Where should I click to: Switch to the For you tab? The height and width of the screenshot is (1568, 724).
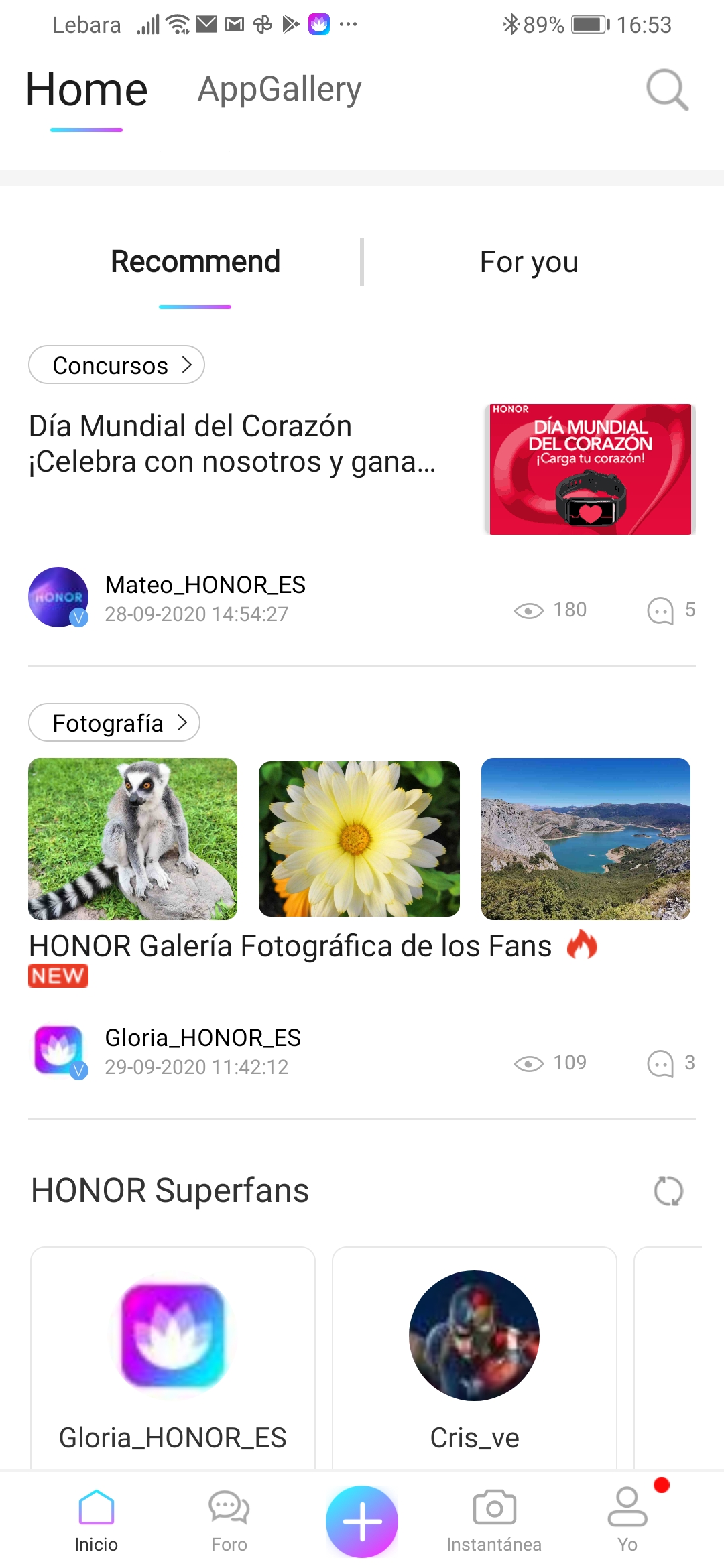pyautogui.click(x=528, y=261)
